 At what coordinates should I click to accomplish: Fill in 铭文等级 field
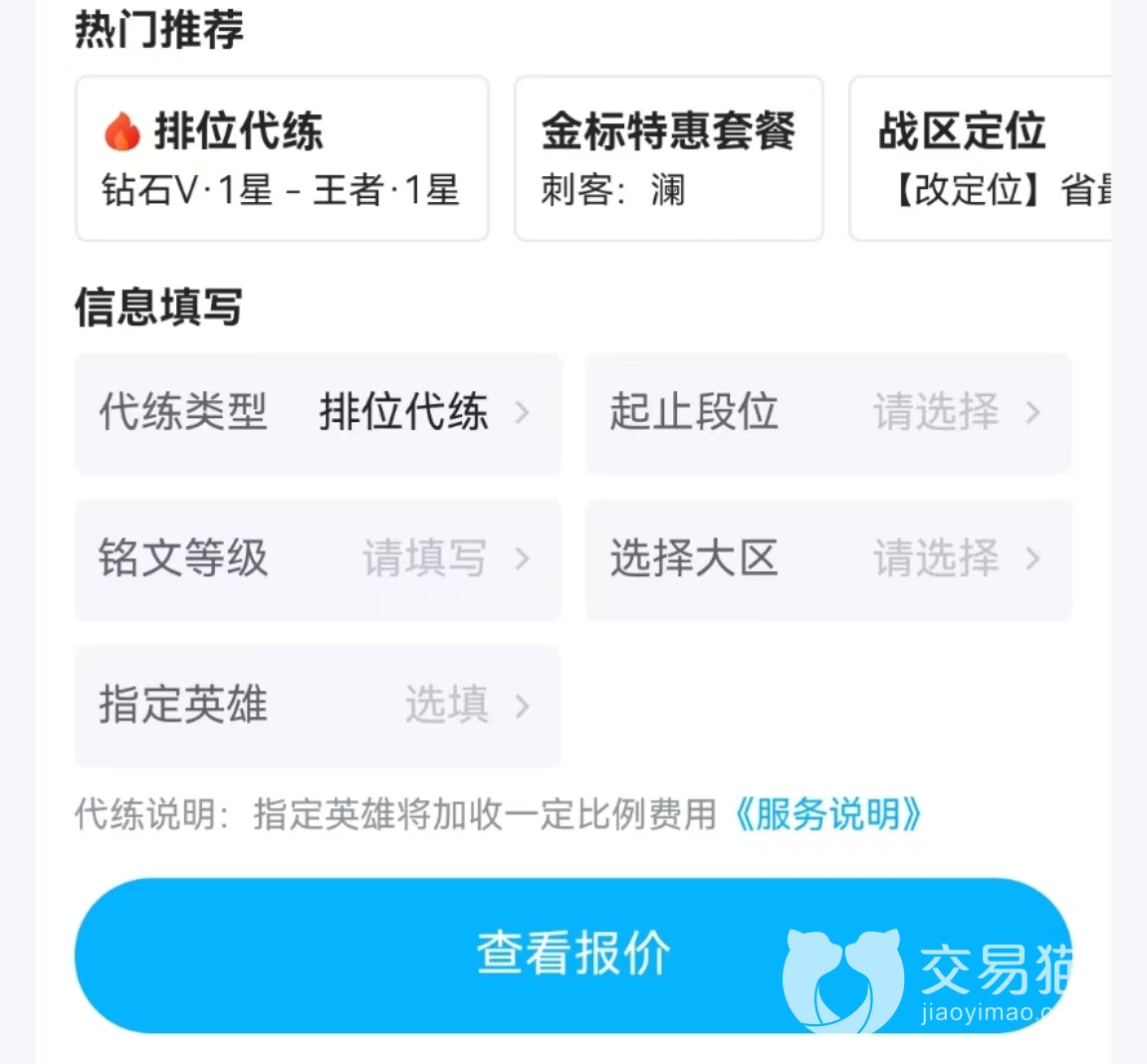(318, 559)
